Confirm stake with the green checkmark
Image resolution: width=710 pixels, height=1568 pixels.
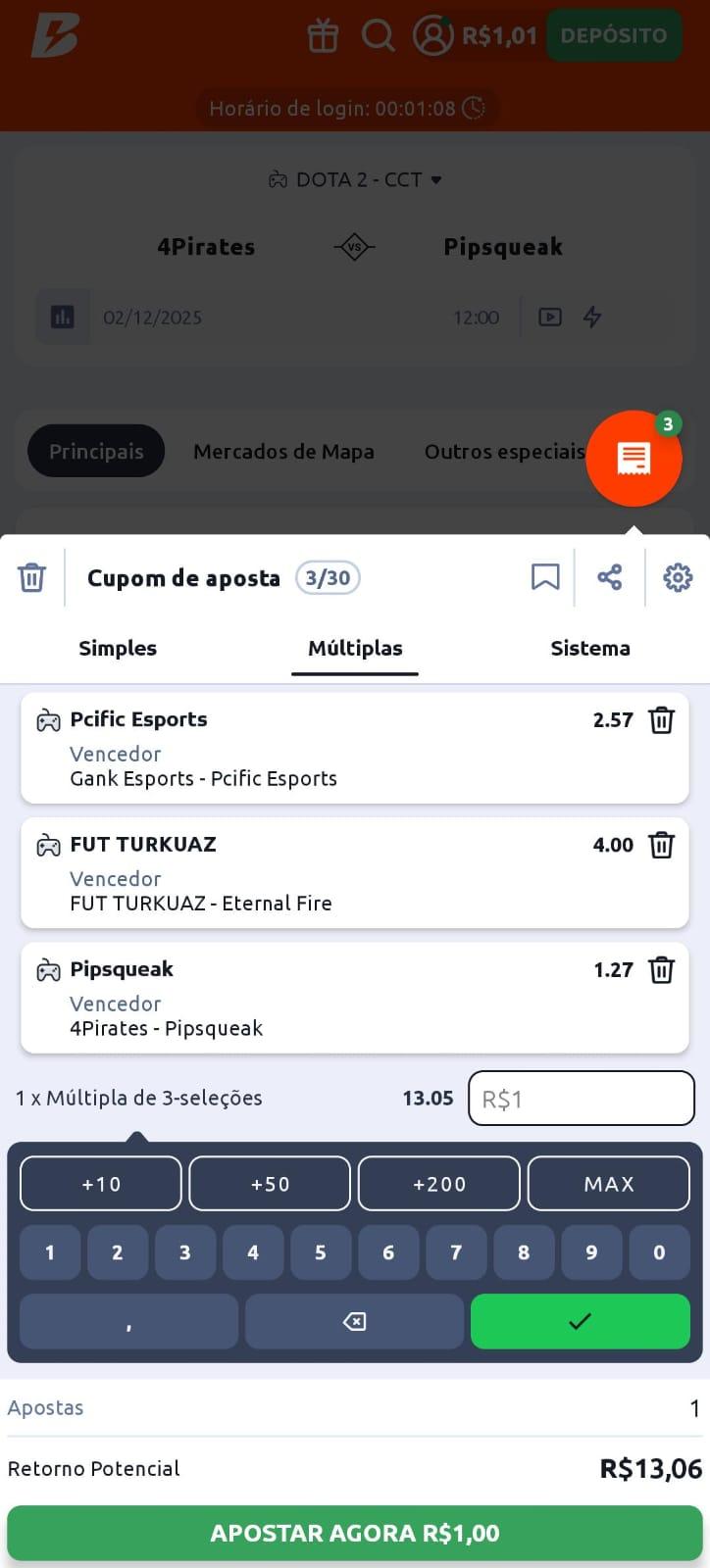pos(580,1321)
